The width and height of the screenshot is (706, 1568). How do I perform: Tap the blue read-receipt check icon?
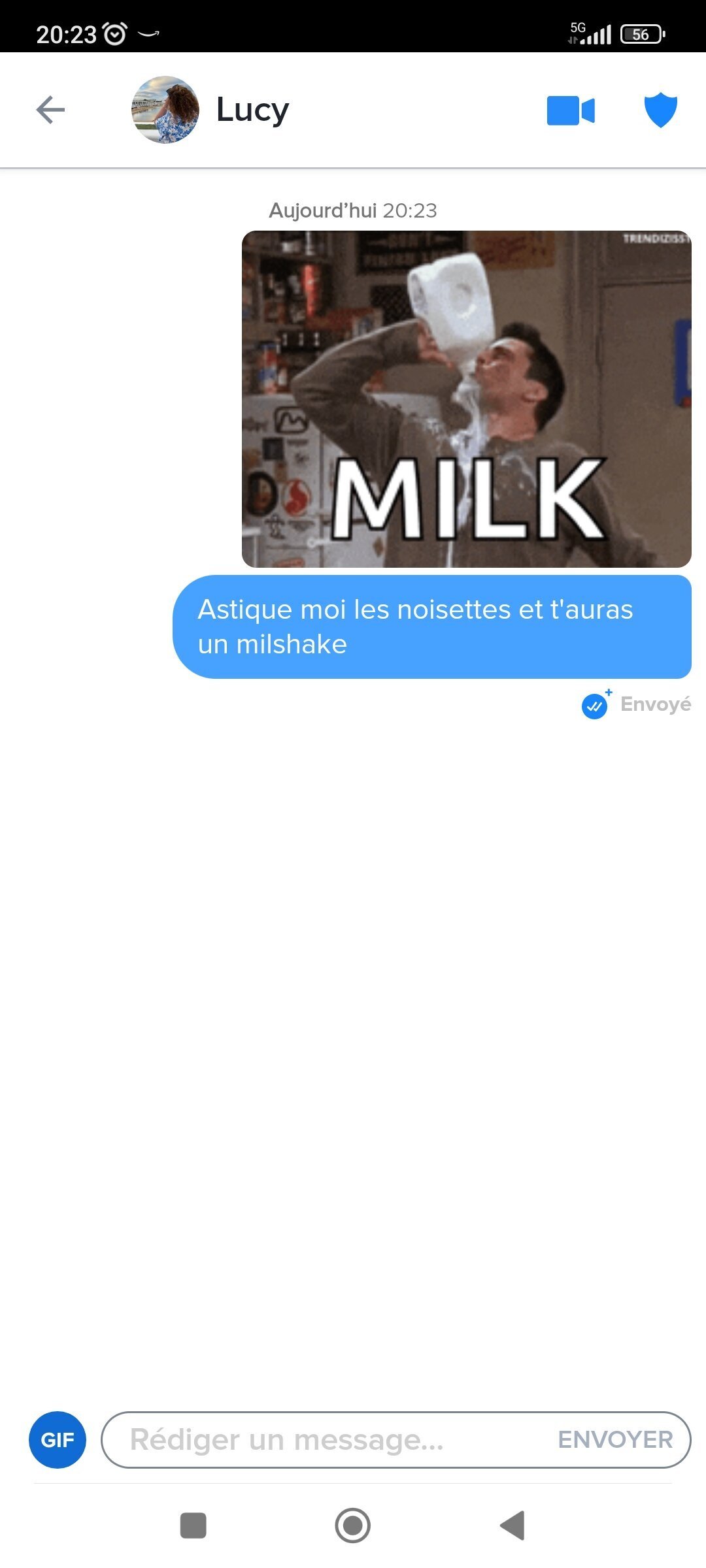[596, 705]
